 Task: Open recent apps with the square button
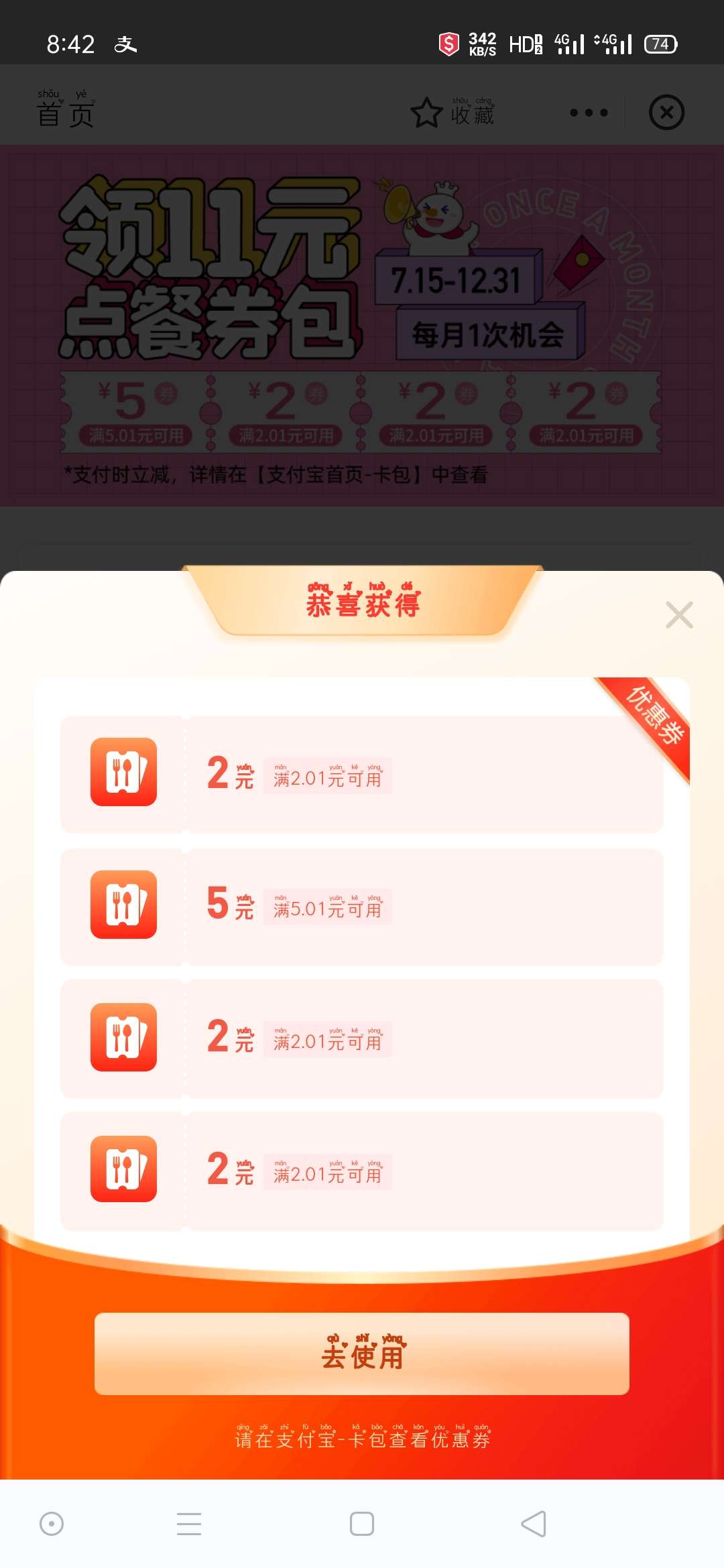(x=362, y=1523)
